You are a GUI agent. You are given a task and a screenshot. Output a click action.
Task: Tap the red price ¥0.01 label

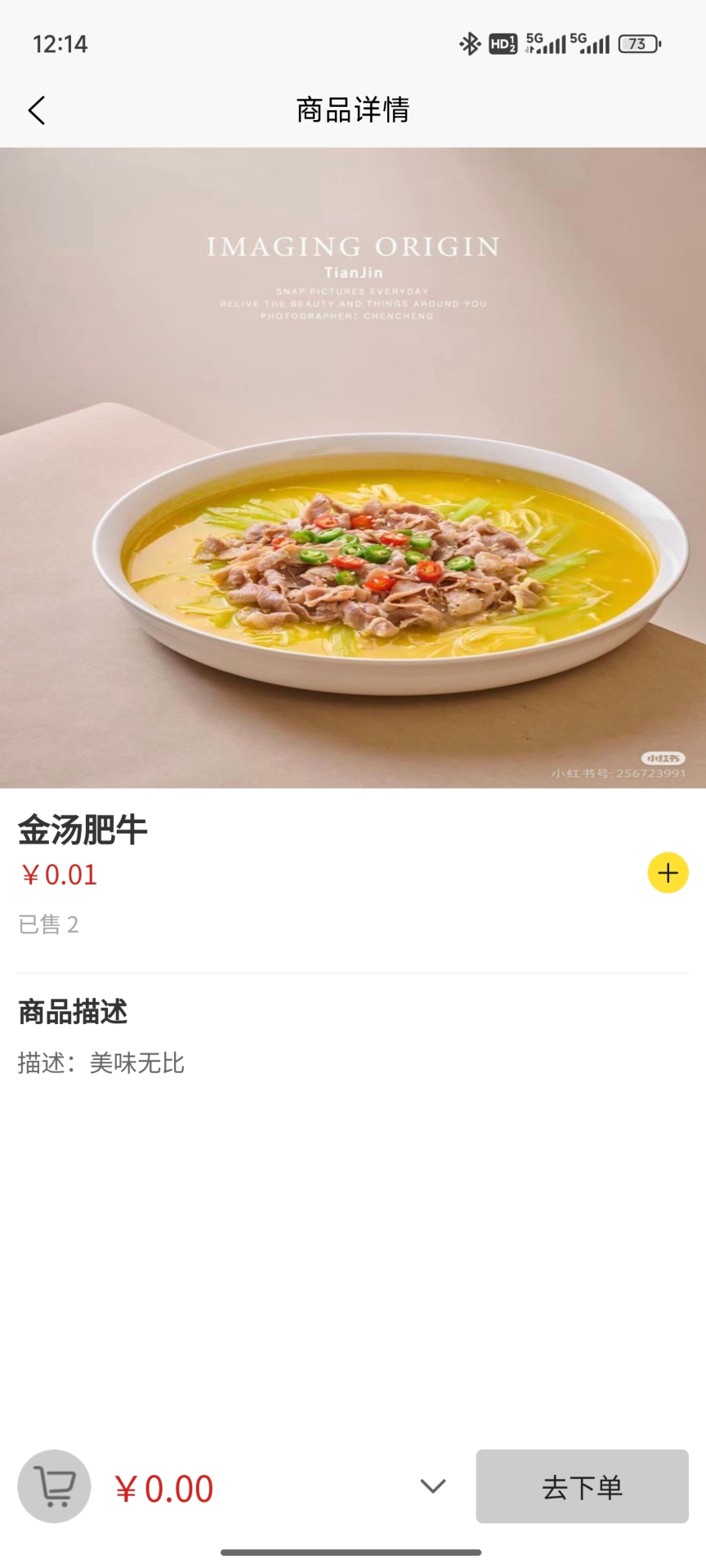coord(57,874)
